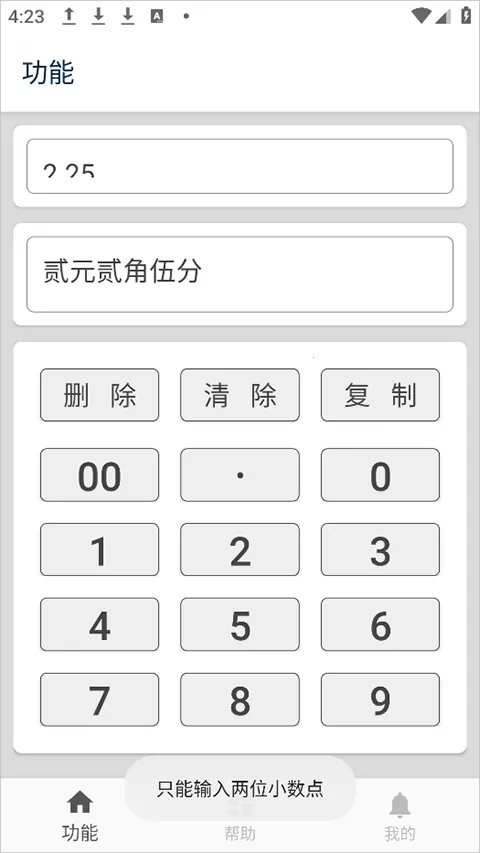Insert the decimal point key
This screenshot has height=853, width=480.
click(x=240, y=475)
